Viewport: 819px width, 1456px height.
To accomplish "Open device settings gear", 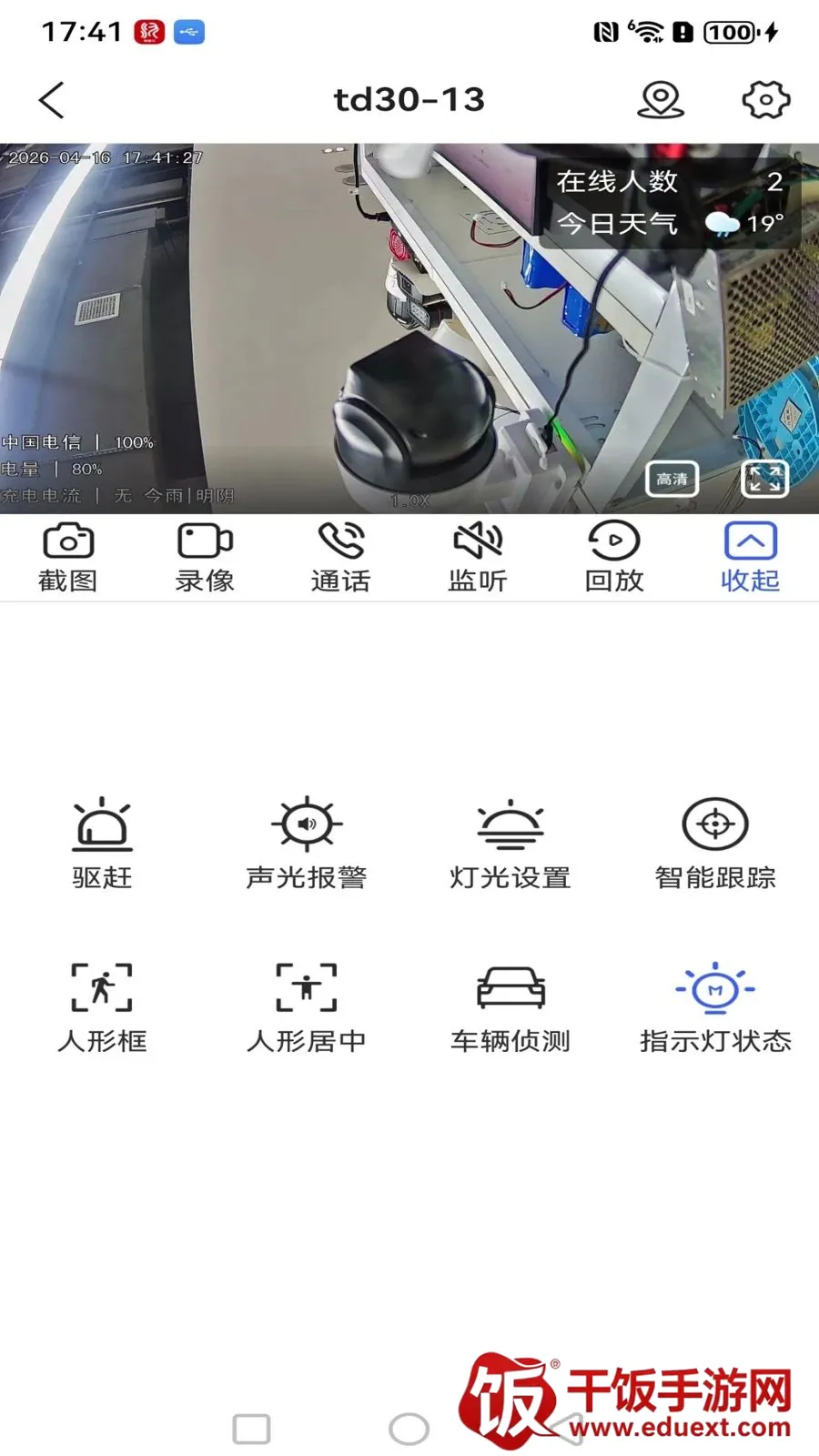I will [766, 100].
